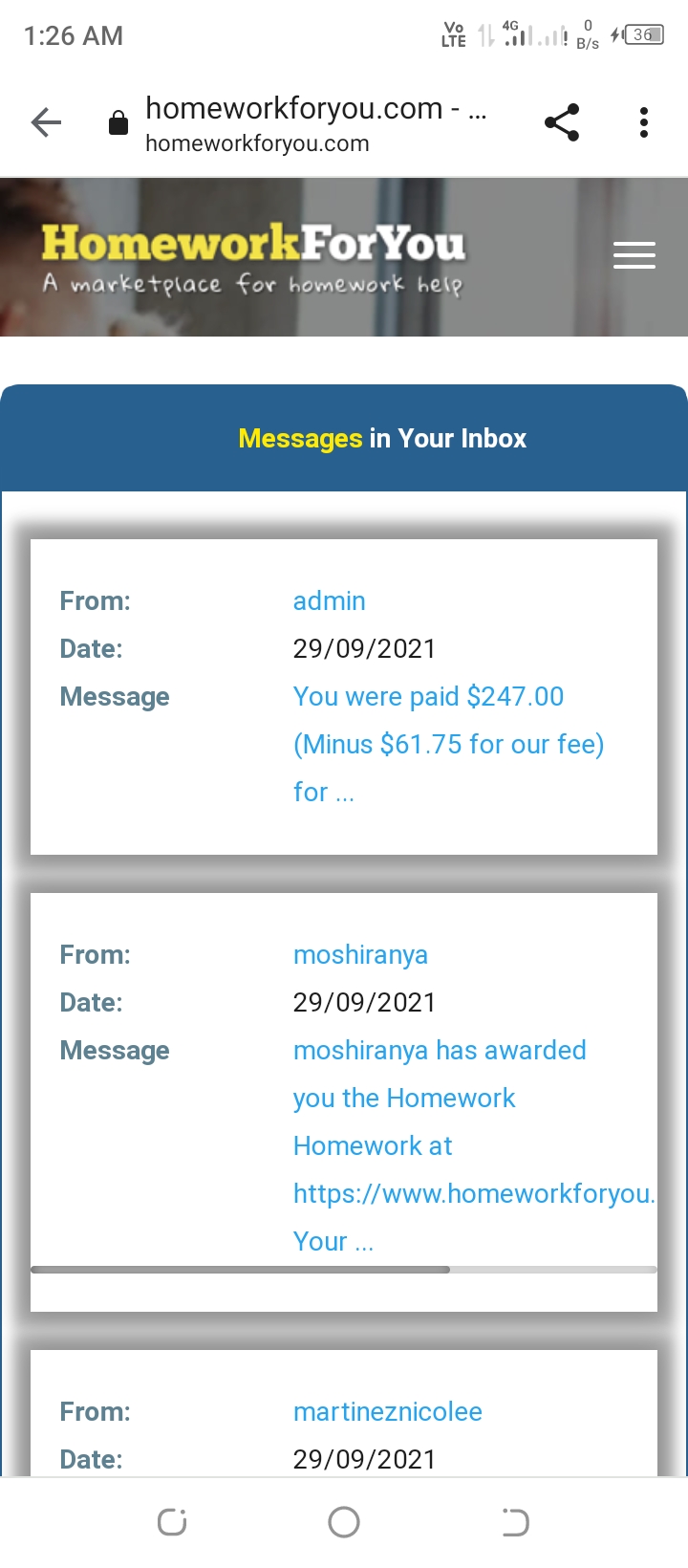
Task: Go back using the browser arrow
Action: pyautogui.click(x=46, y=122)
